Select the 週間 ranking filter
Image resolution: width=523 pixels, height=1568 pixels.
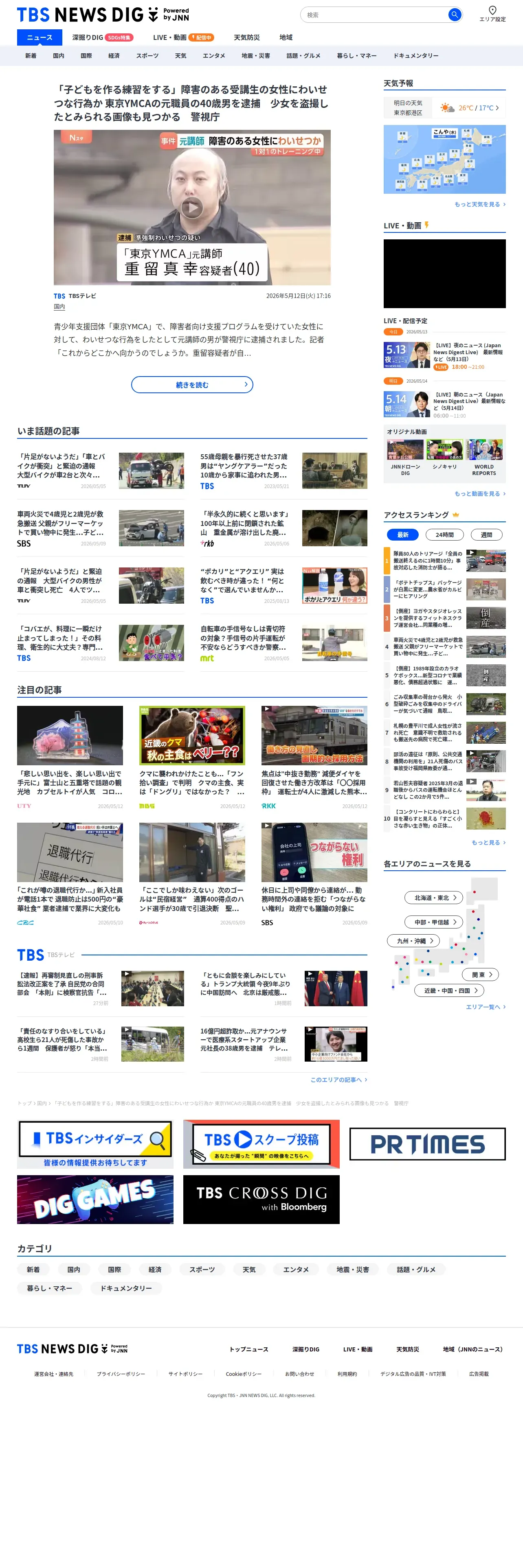(x=486, y=535)
